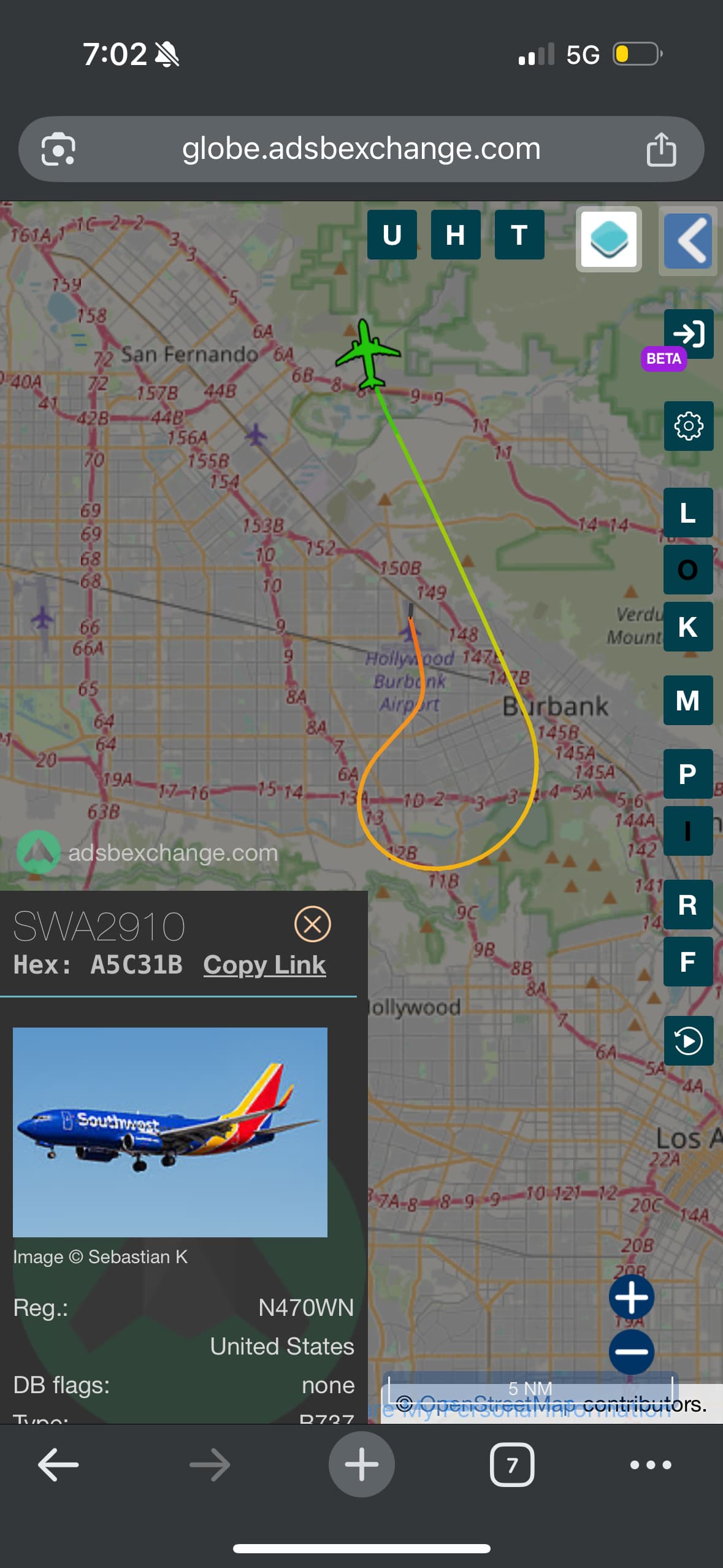Toggle the R map option
This screenshot has height=1568, width=723.
(x=688, y=905)
